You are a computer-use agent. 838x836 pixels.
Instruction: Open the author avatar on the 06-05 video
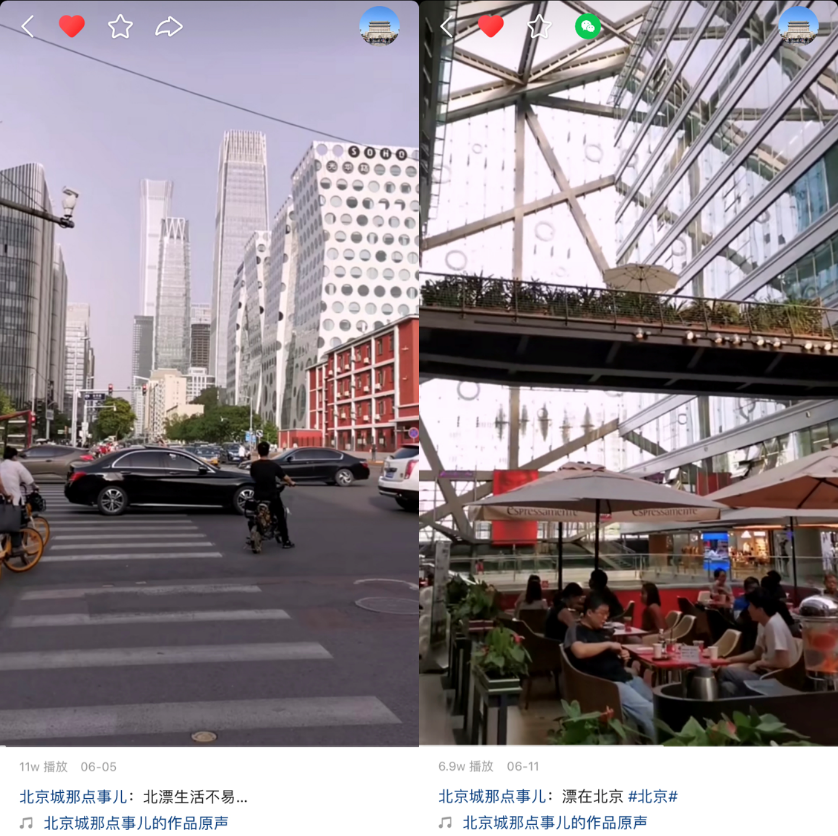click(379, 26)
